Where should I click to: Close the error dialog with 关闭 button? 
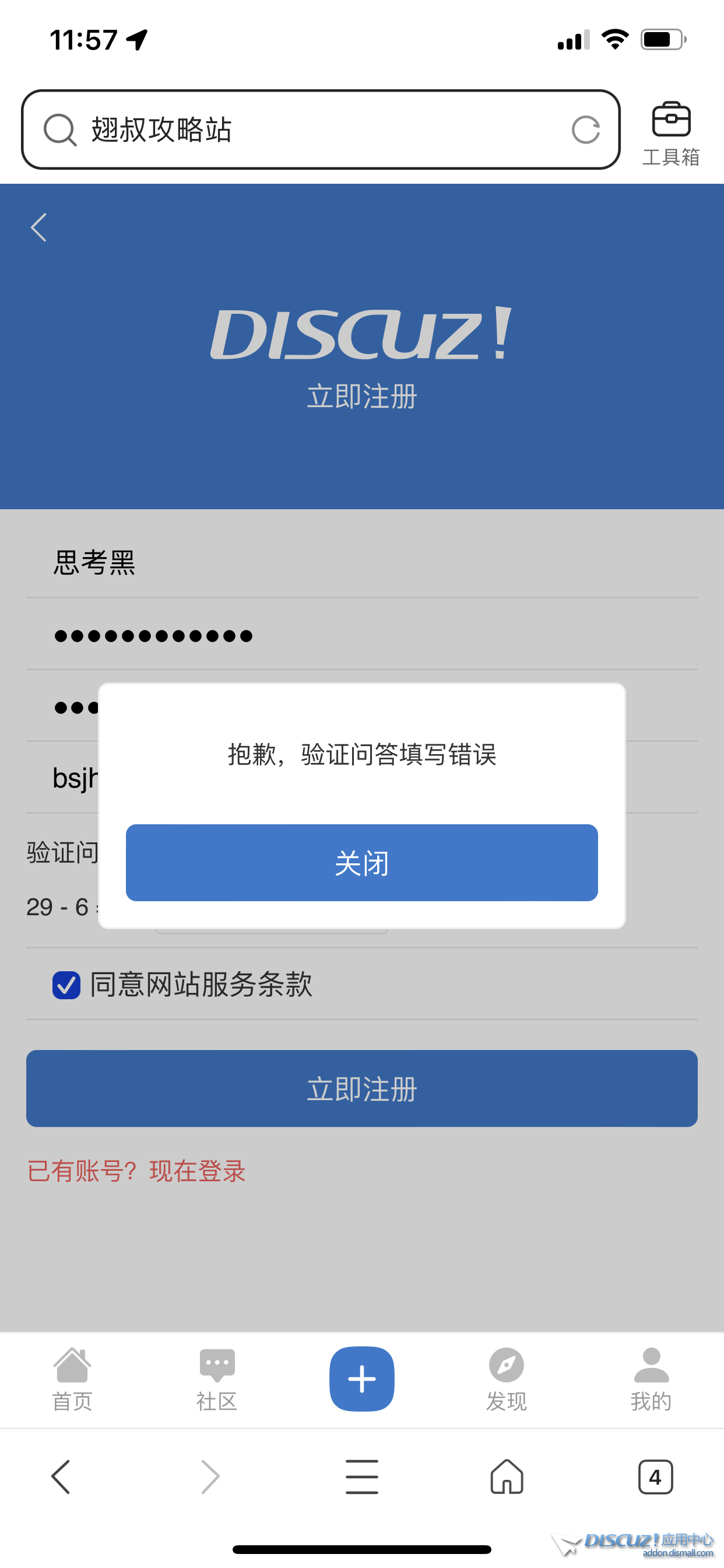361,863
